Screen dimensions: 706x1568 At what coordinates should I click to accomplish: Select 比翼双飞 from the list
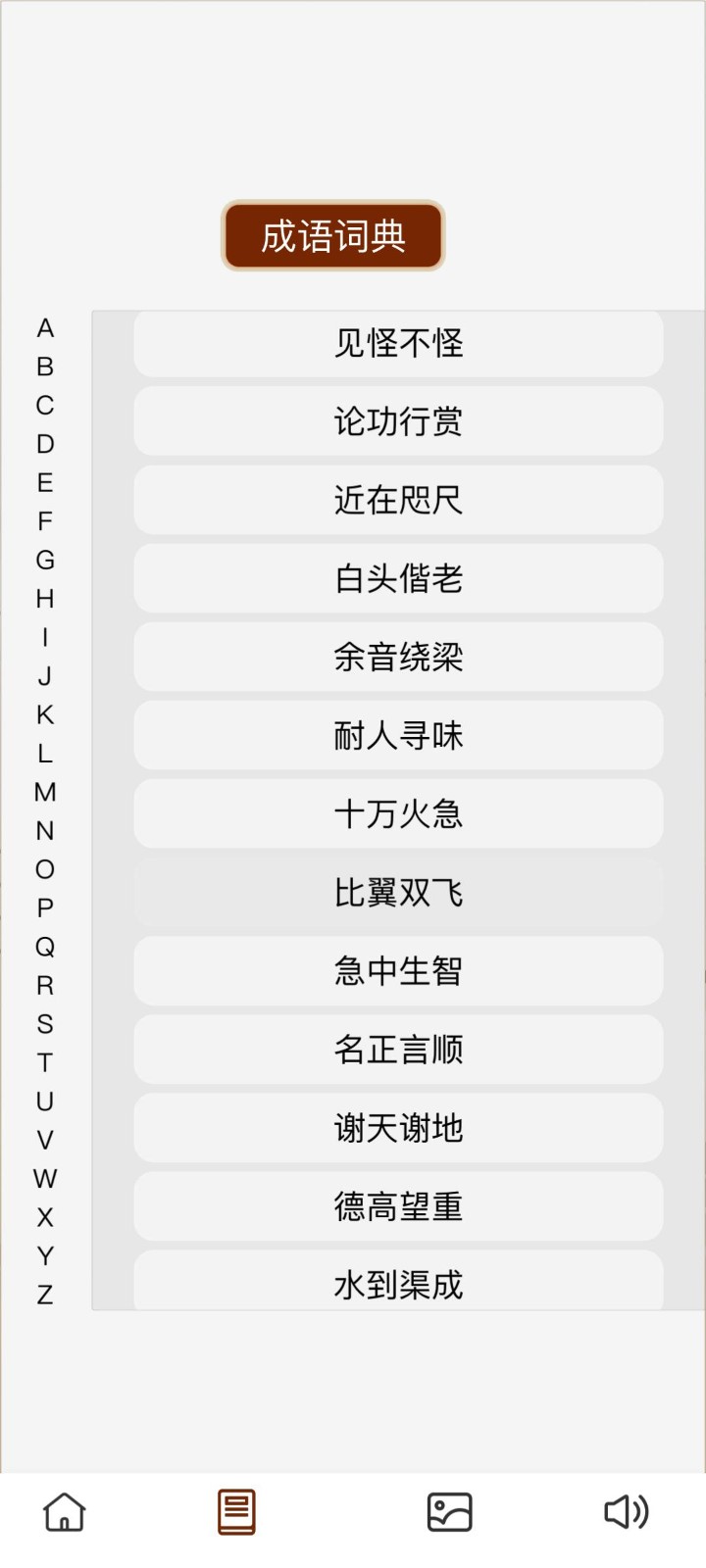pyautogui.click(x=398, y=892)
